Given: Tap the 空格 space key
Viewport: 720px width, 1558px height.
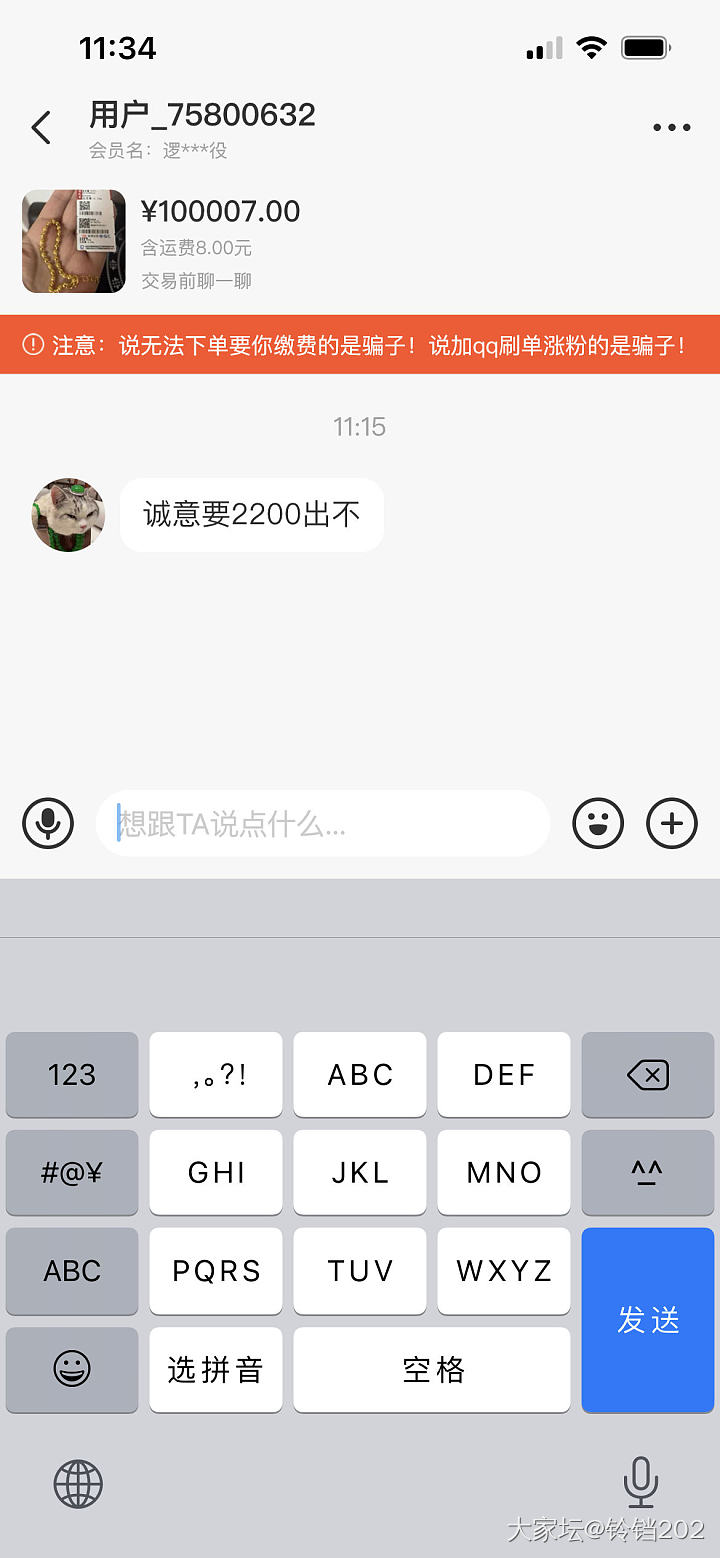Looking at the screenshot, I should click(x=432, y=1369).
